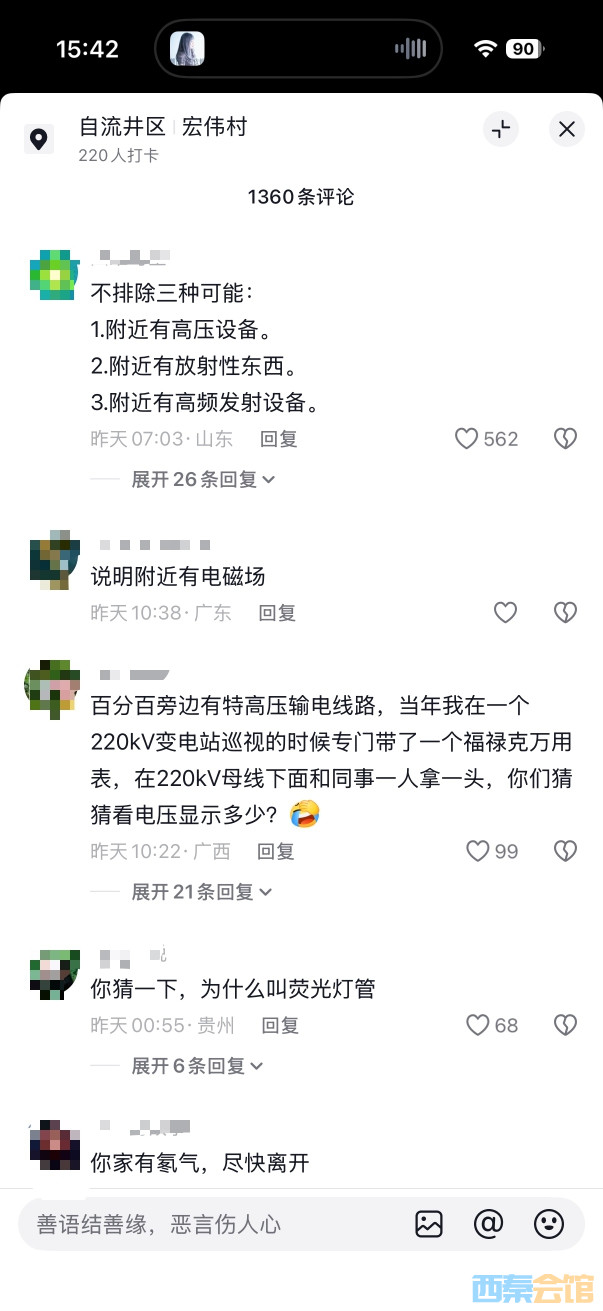The image size is (603, 1311).
Task: Mention someone with the @ icon
Action: (x=488, y=1224)
